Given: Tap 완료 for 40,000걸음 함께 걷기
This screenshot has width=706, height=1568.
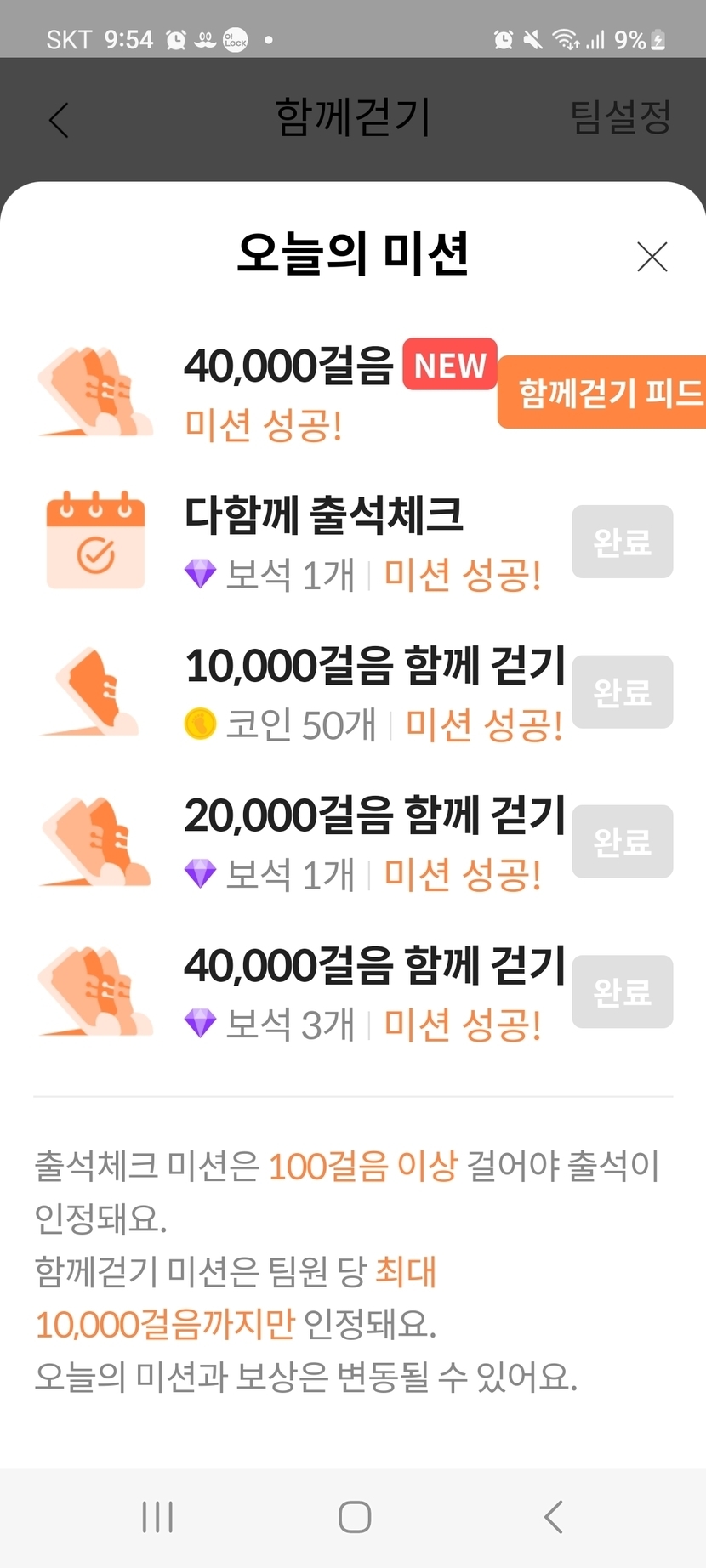Looking at the screenshot, I should 622,991.
